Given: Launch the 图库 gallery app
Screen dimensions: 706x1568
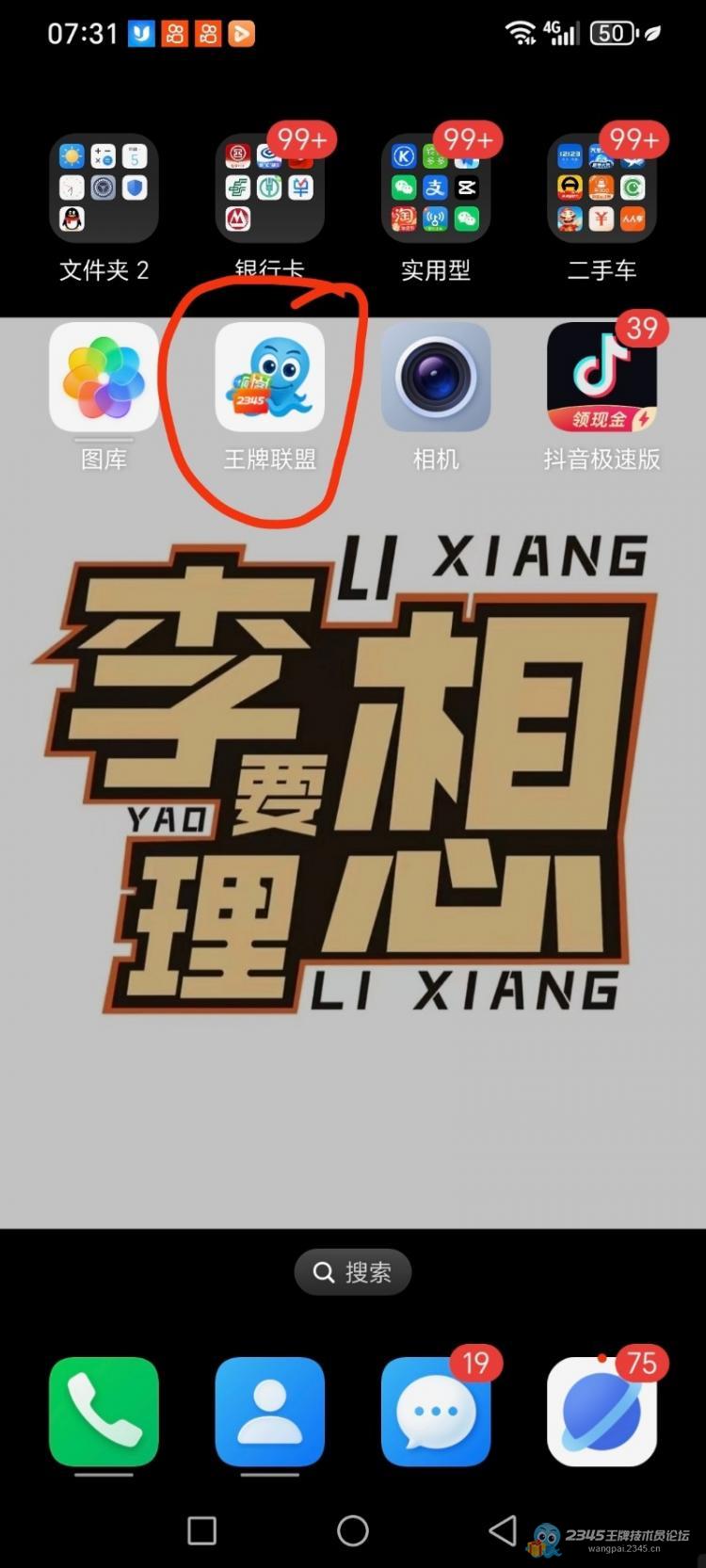Looking at the screenshot, I should click(x=104, y=378).
